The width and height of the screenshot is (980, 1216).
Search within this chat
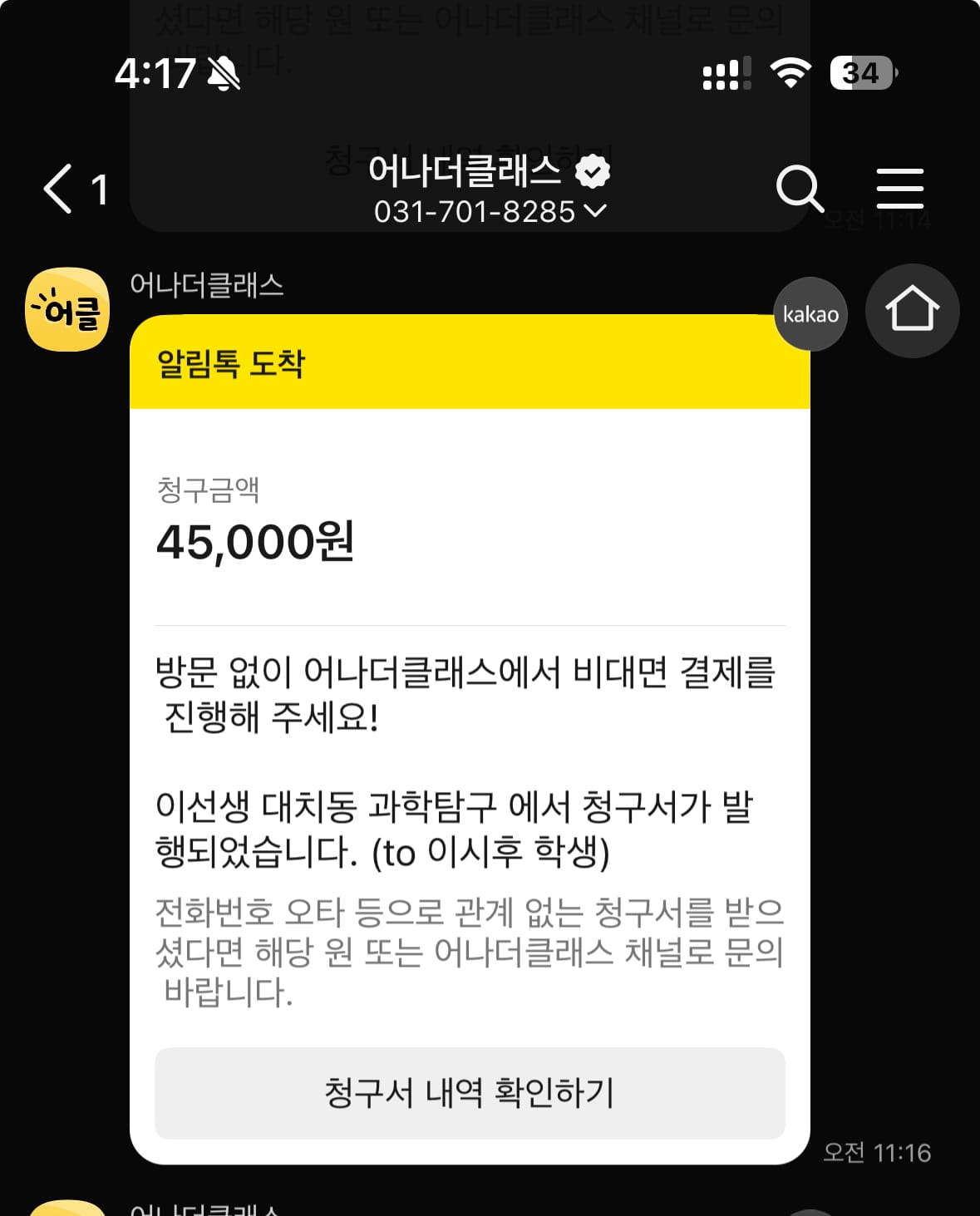click(x=799, y=189)
